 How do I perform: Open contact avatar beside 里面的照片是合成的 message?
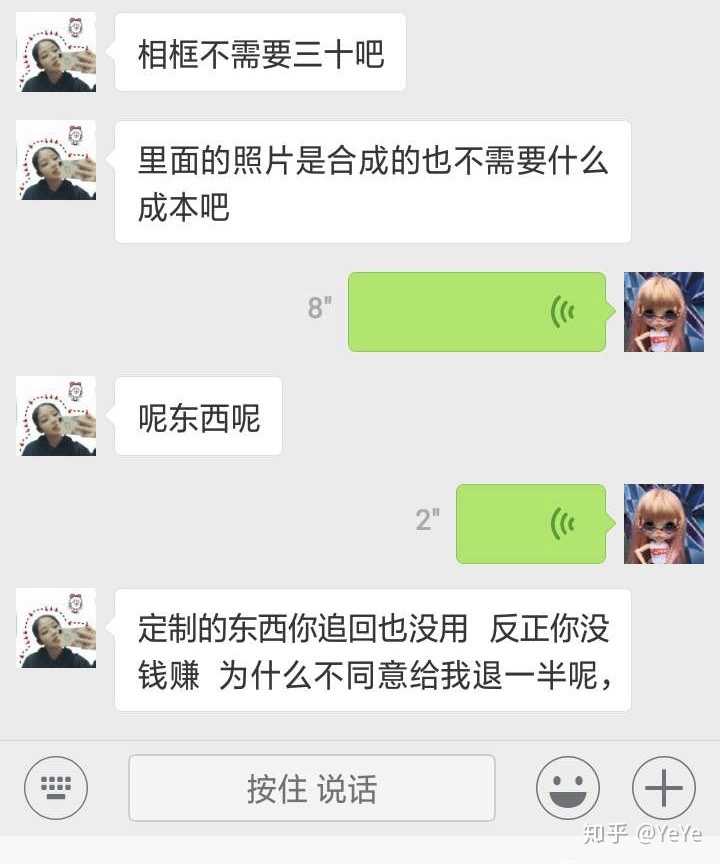coord(57,160)
